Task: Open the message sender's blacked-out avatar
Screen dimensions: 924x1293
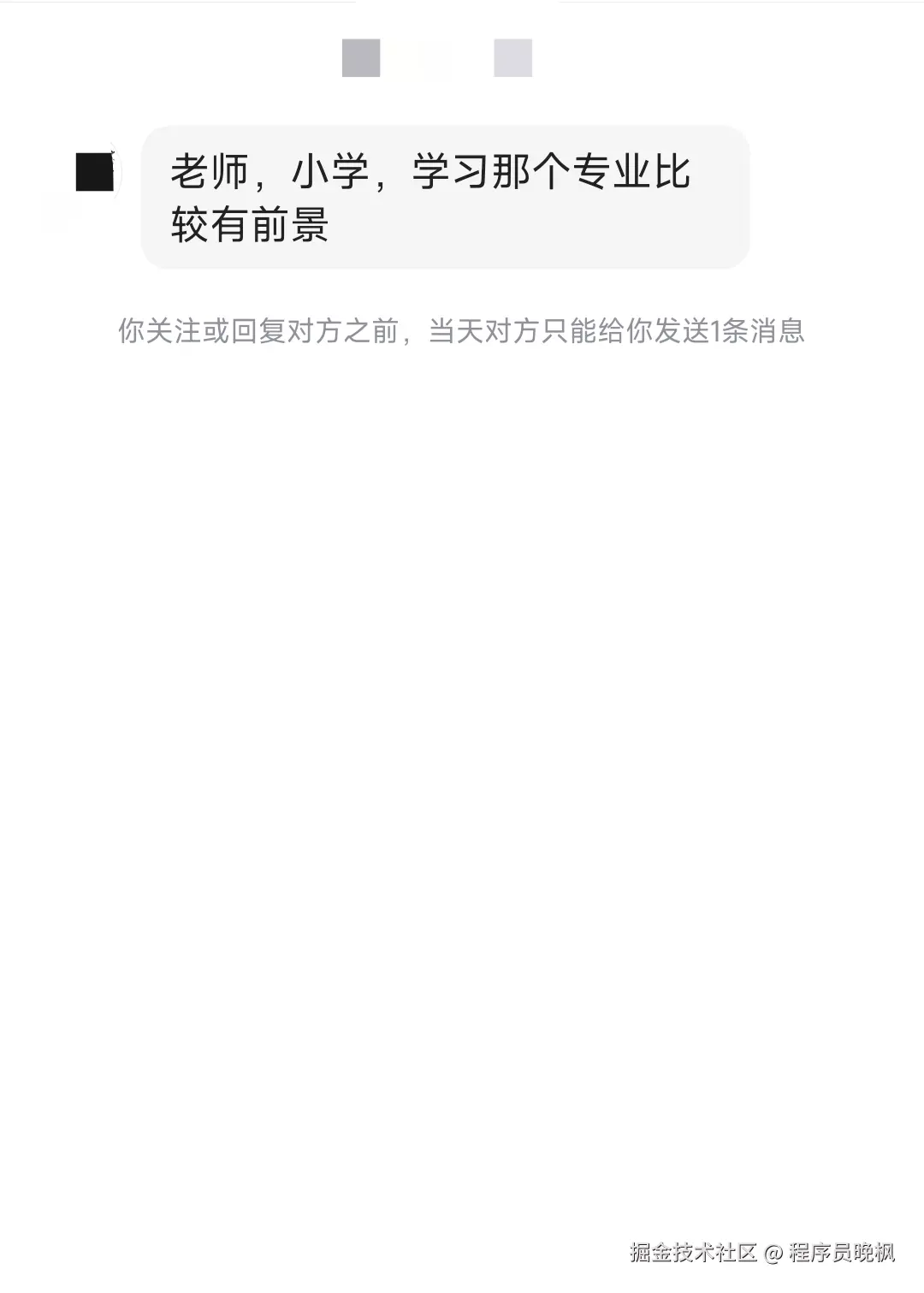Action: (x=94, y=172)
